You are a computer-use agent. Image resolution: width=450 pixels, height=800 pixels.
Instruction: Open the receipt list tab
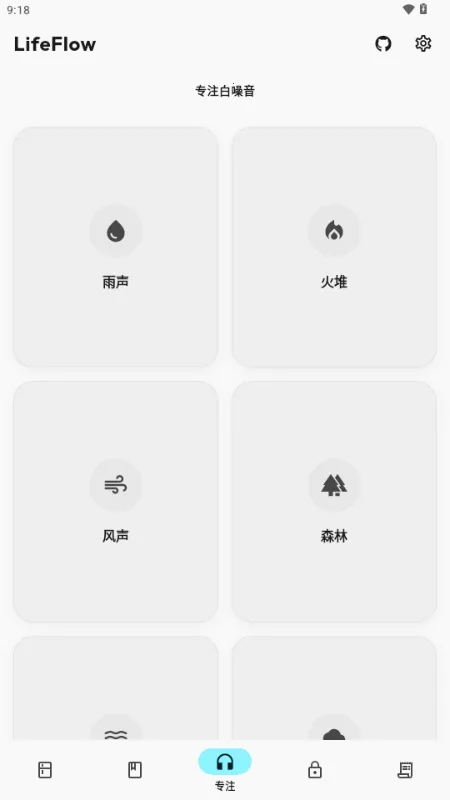click(405, 770)
